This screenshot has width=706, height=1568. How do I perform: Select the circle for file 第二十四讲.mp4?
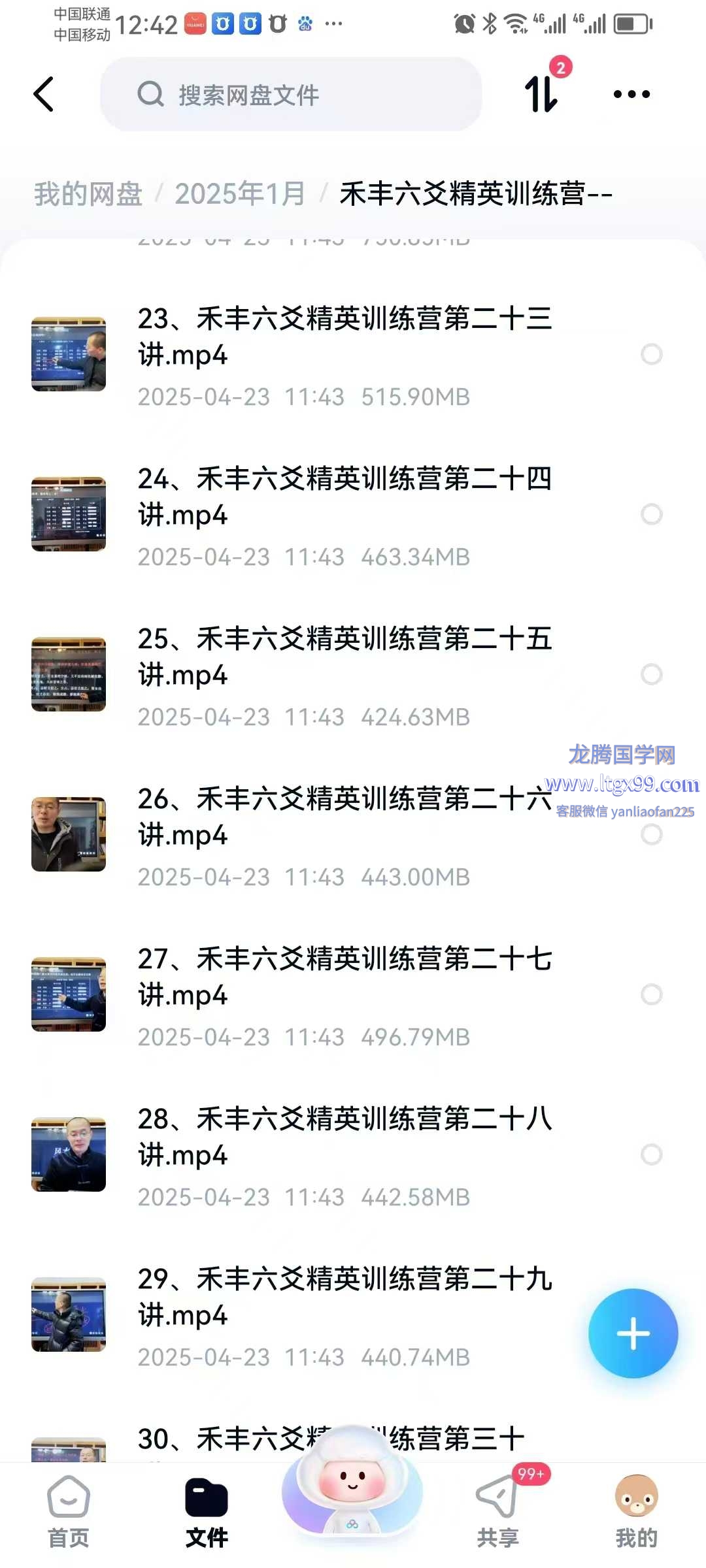coord(651,514)
